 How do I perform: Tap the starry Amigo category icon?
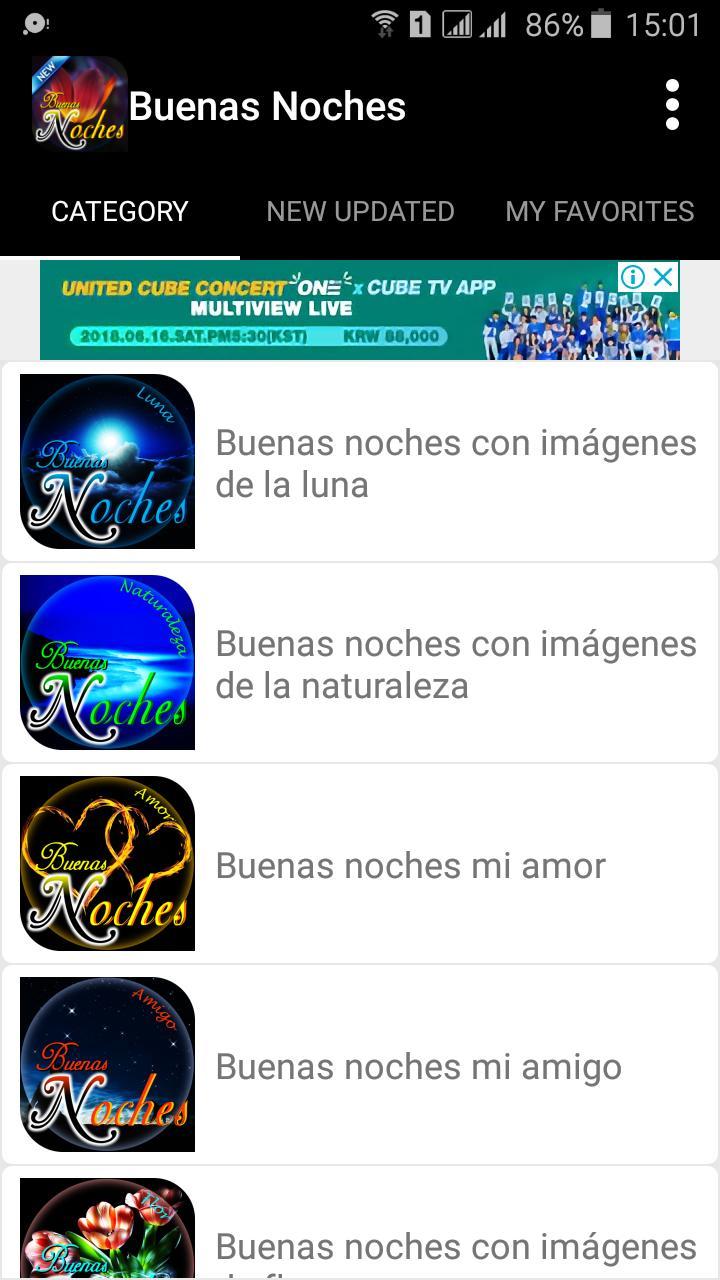pos(107,1063)
